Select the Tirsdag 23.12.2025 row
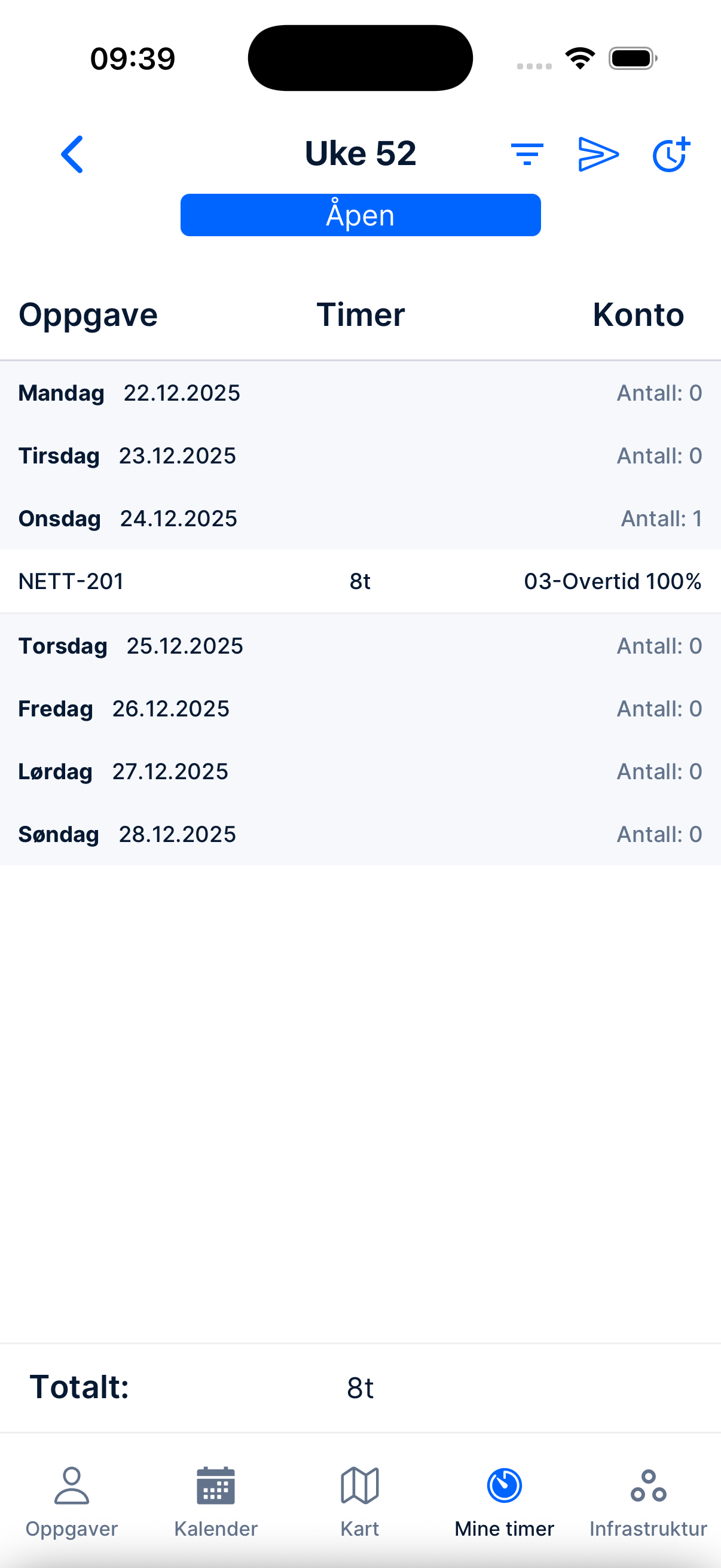This screenshot has height=1568, width=721. (x=360, y=455)
